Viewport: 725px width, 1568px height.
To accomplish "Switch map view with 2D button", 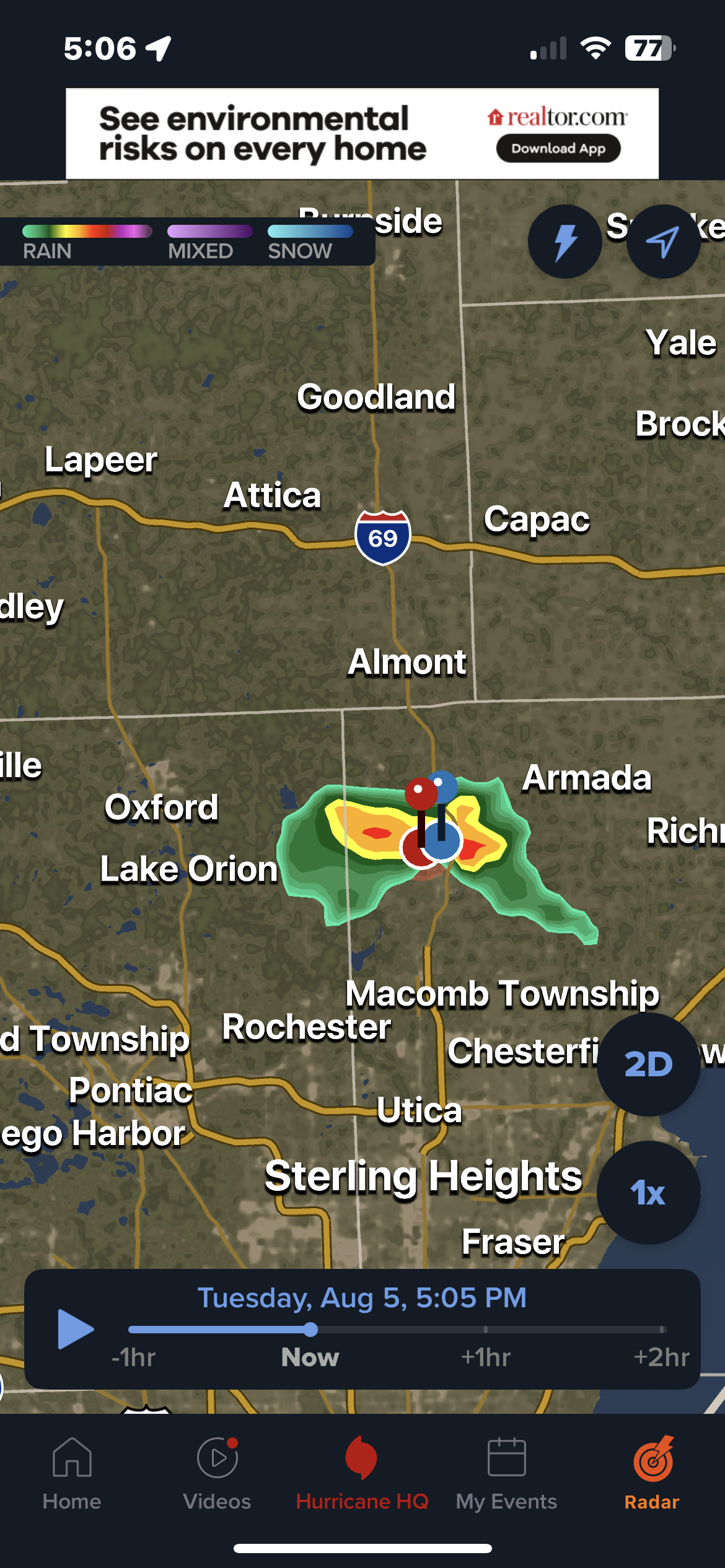I will point(648,1065).
